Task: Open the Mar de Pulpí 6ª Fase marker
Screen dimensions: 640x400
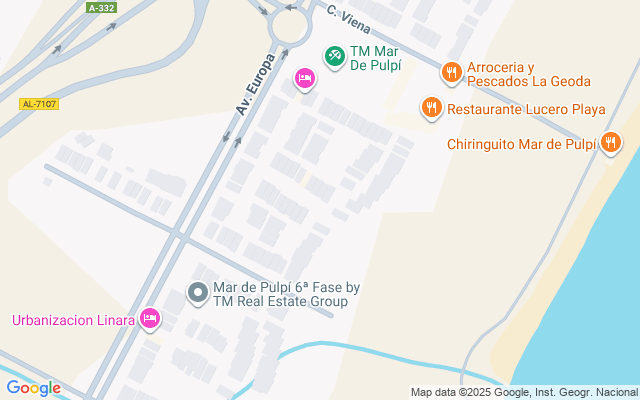Action: (x=198, y=292)
